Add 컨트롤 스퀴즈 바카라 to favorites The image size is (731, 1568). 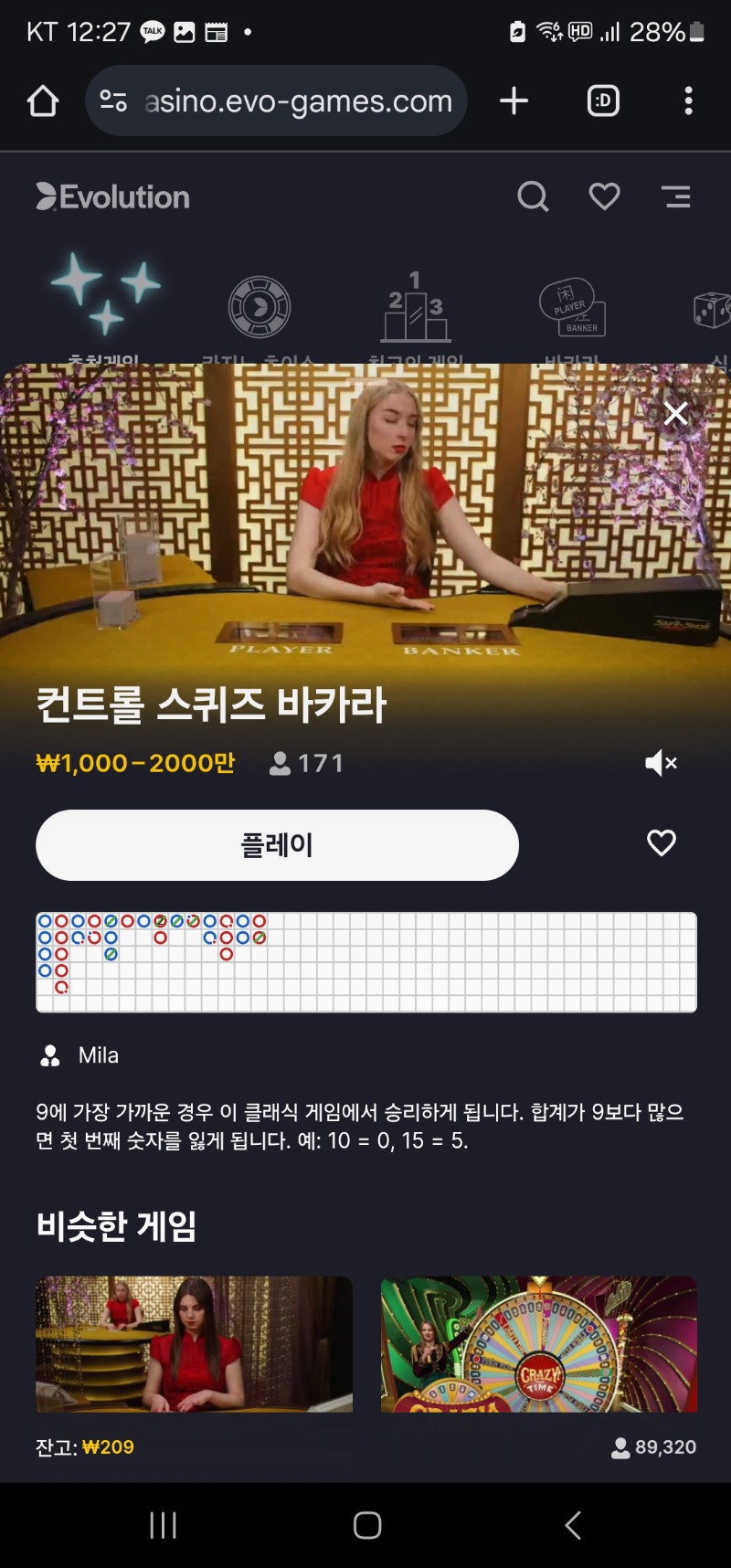661,842
